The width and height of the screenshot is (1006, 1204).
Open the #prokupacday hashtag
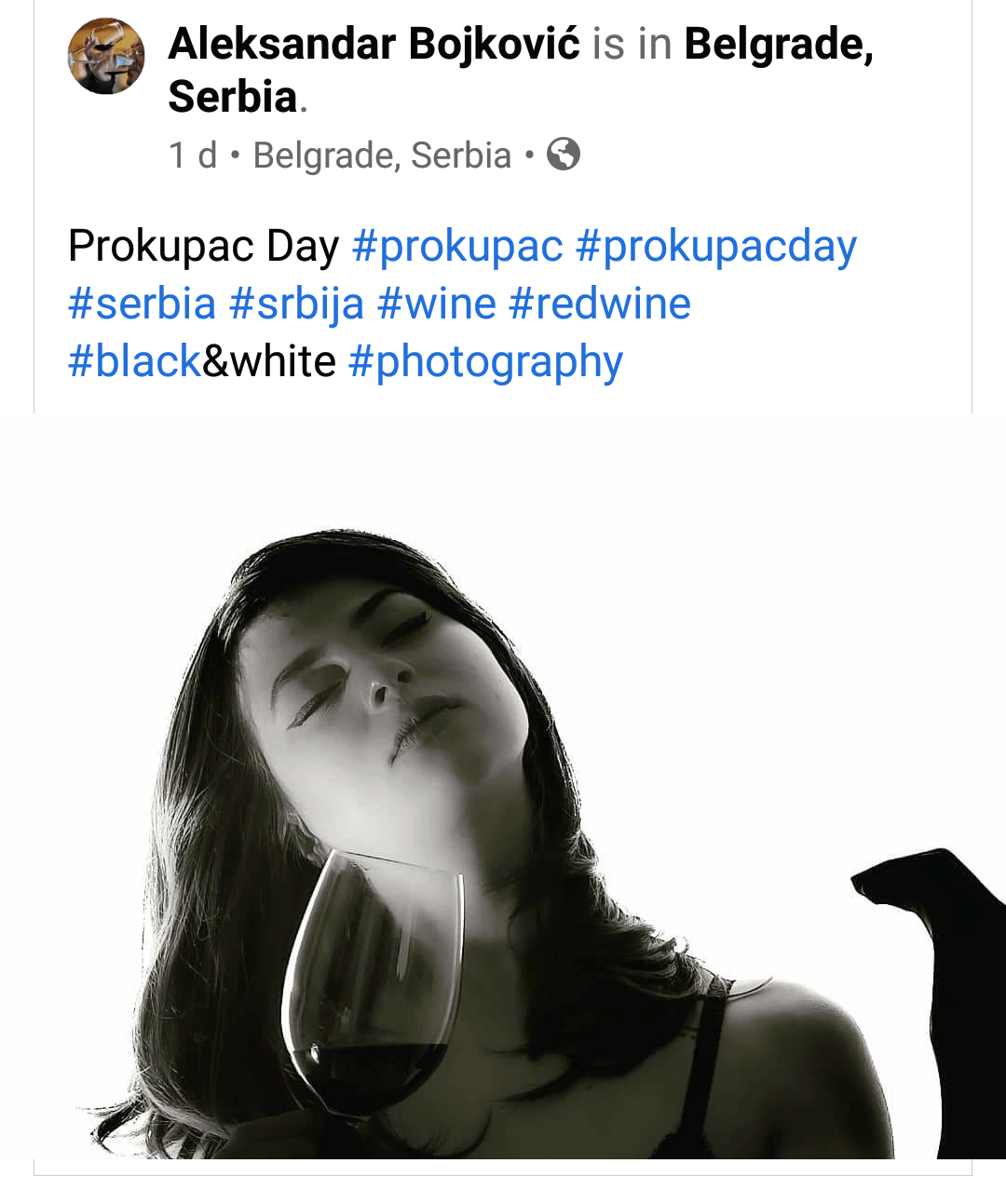(x=715, y=247)
